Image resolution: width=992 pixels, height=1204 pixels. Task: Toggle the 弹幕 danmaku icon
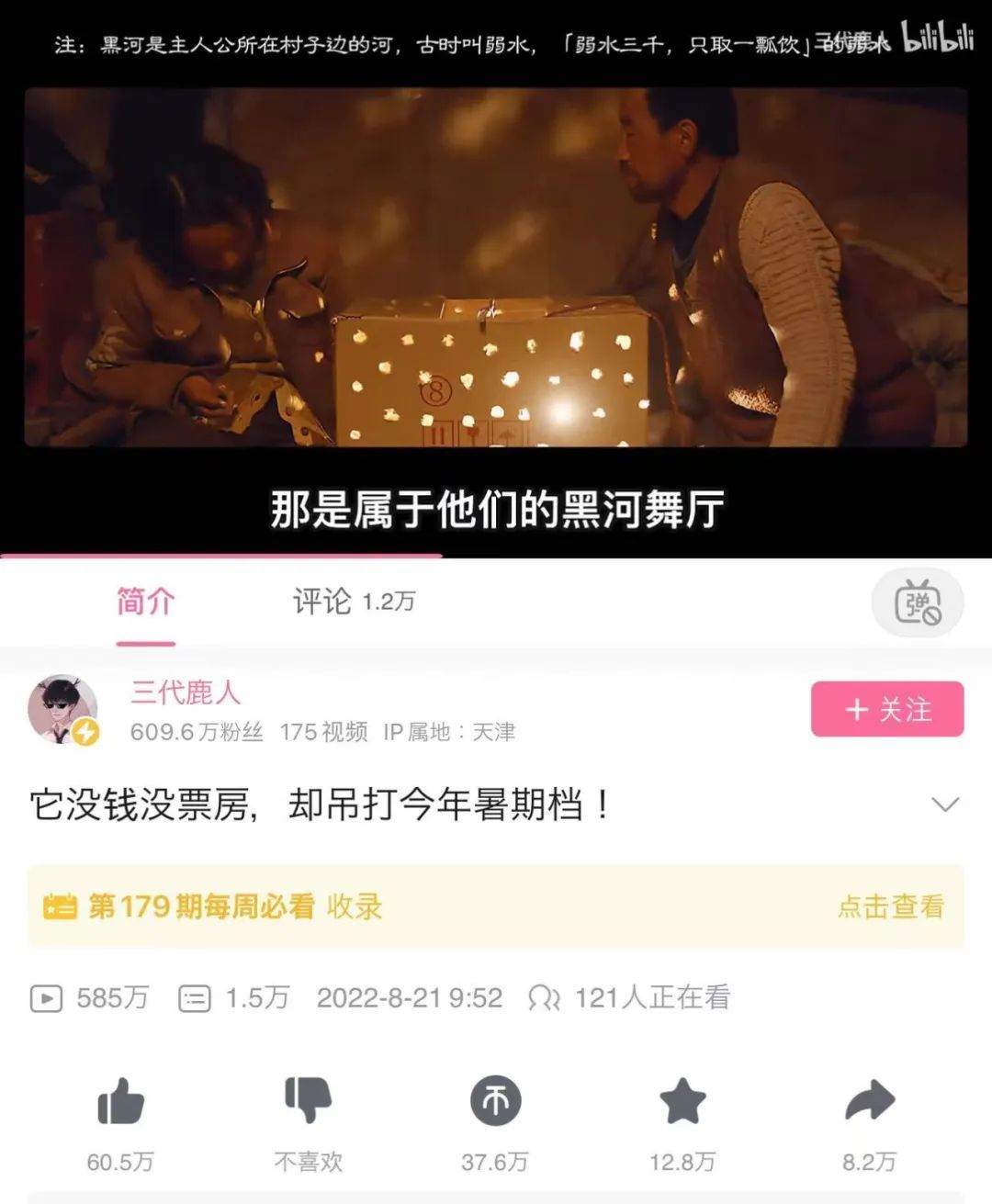pos(917,603)
